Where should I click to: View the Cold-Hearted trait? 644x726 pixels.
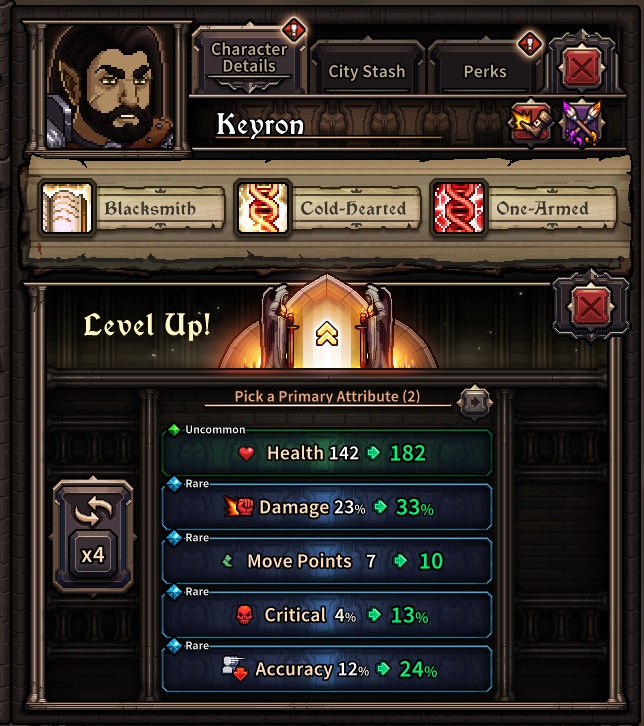[329, 209]
